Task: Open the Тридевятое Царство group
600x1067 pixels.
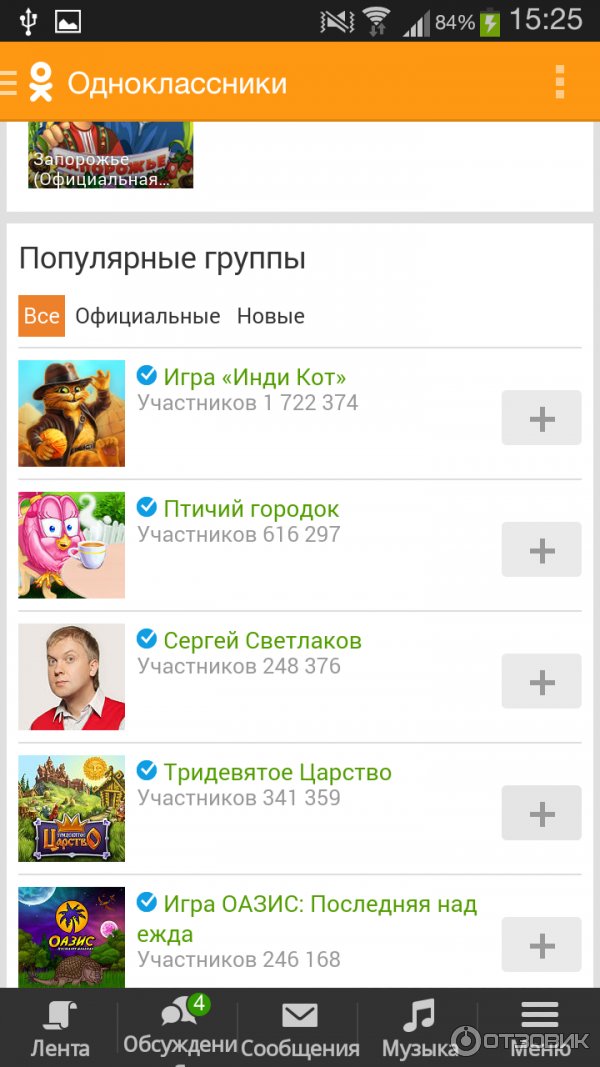Action: (277, 773)
